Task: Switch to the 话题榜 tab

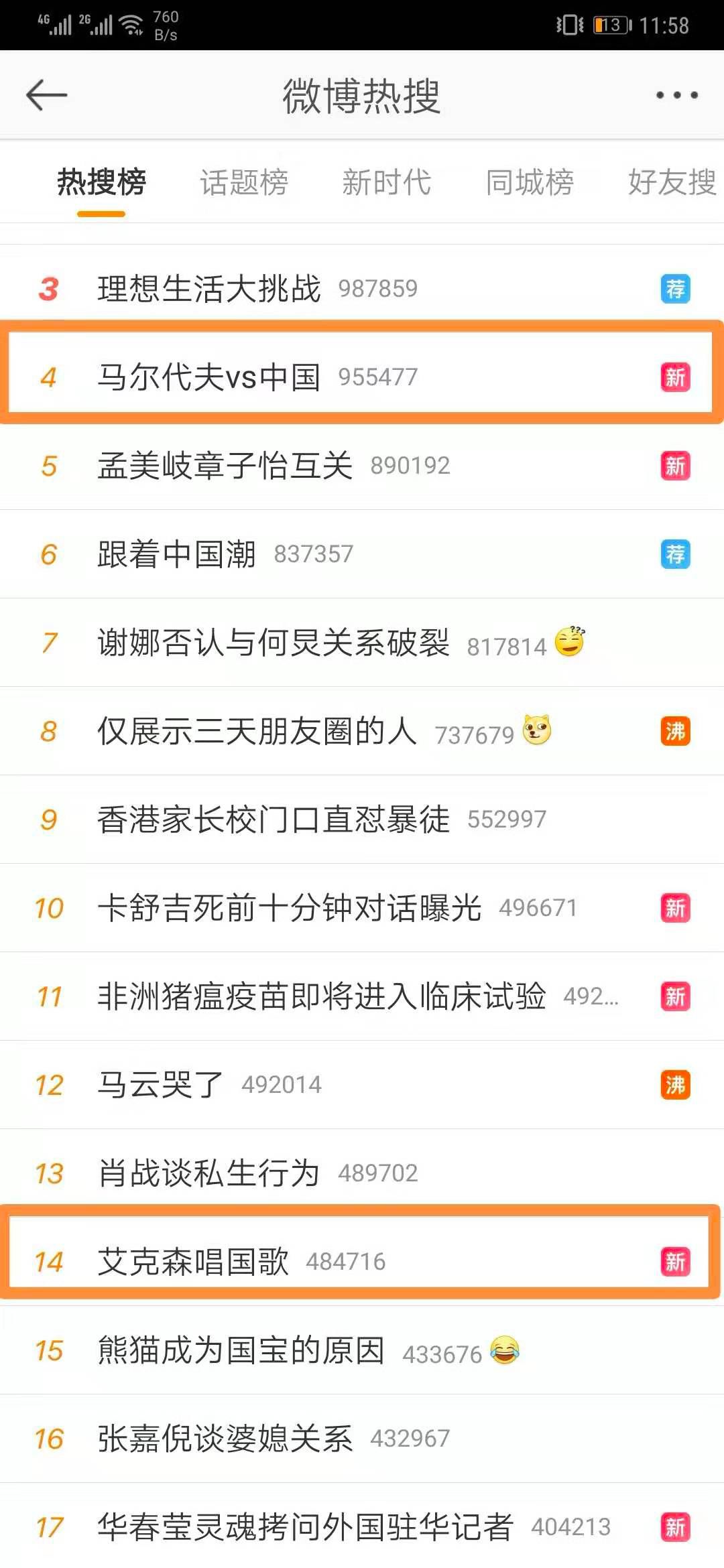Action: pyautogui.click(x=244, y=182)
